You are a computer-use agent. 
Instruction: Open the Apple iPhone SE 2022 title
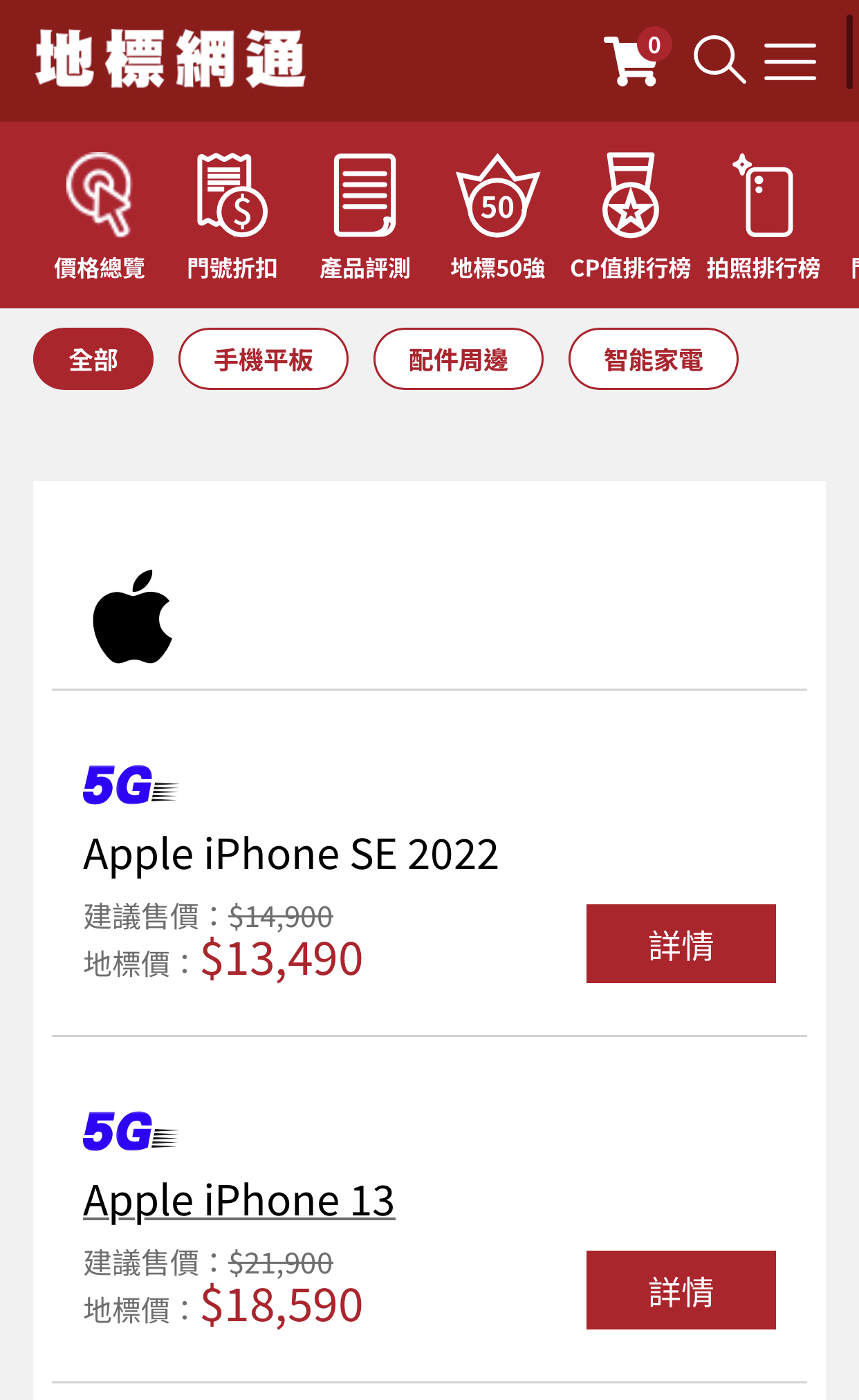click(290, 855)
